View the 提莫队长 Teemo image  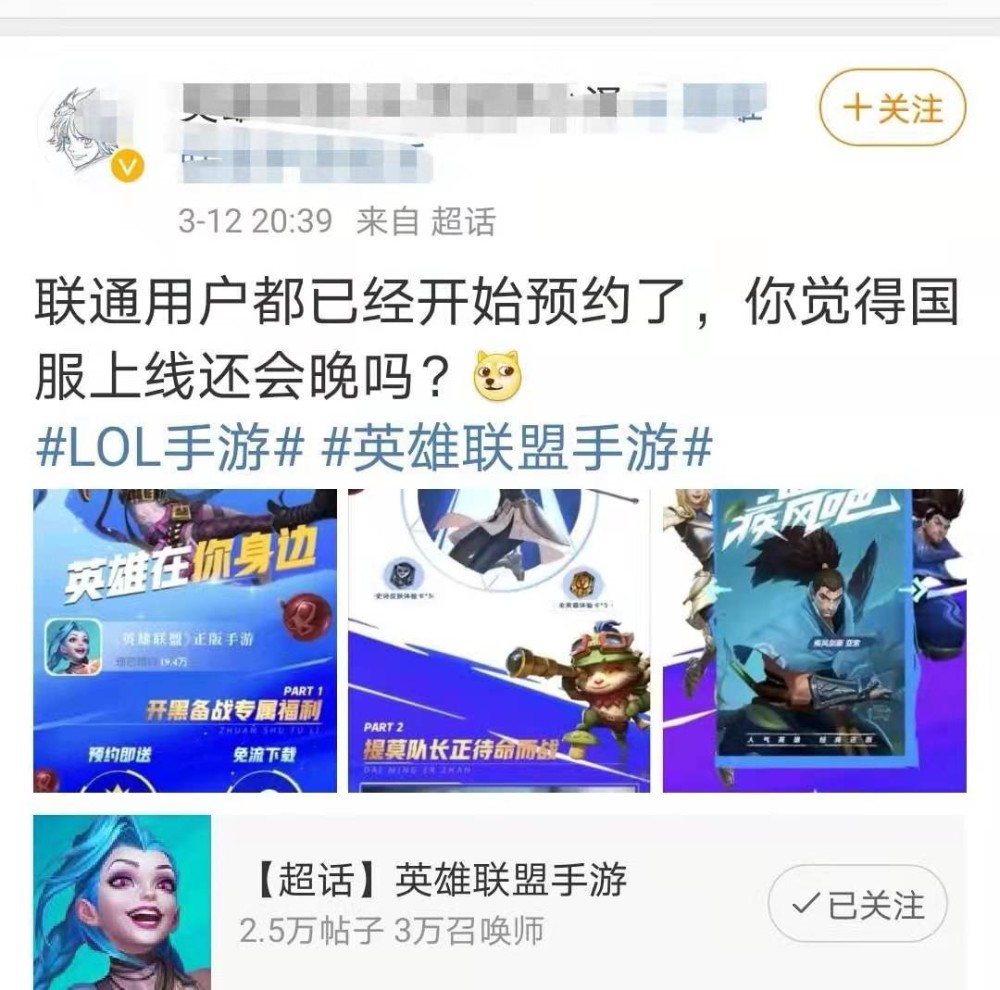click(499, 640)
